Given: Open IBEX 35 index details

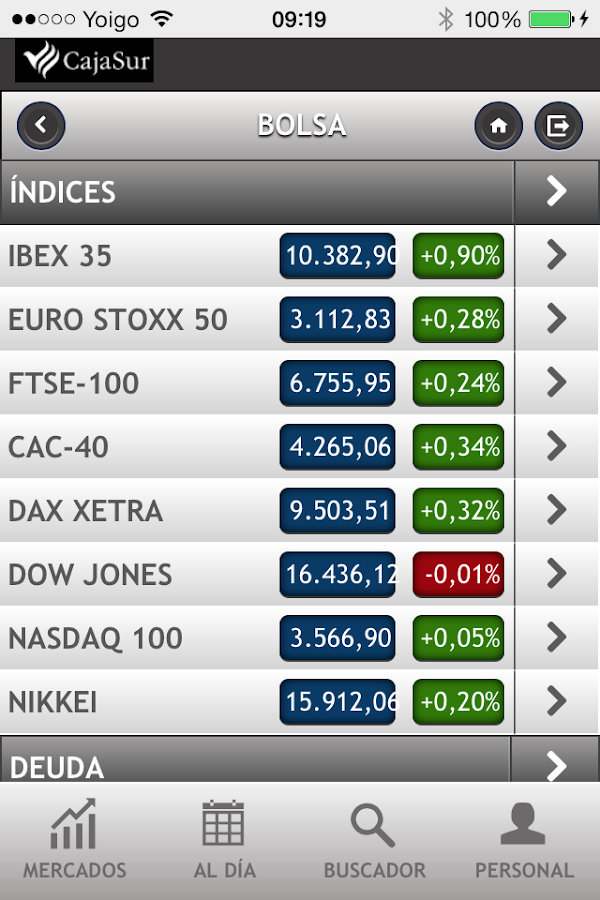Looking at the screenshot, I should pyautogui.click(x=556, y=256).
